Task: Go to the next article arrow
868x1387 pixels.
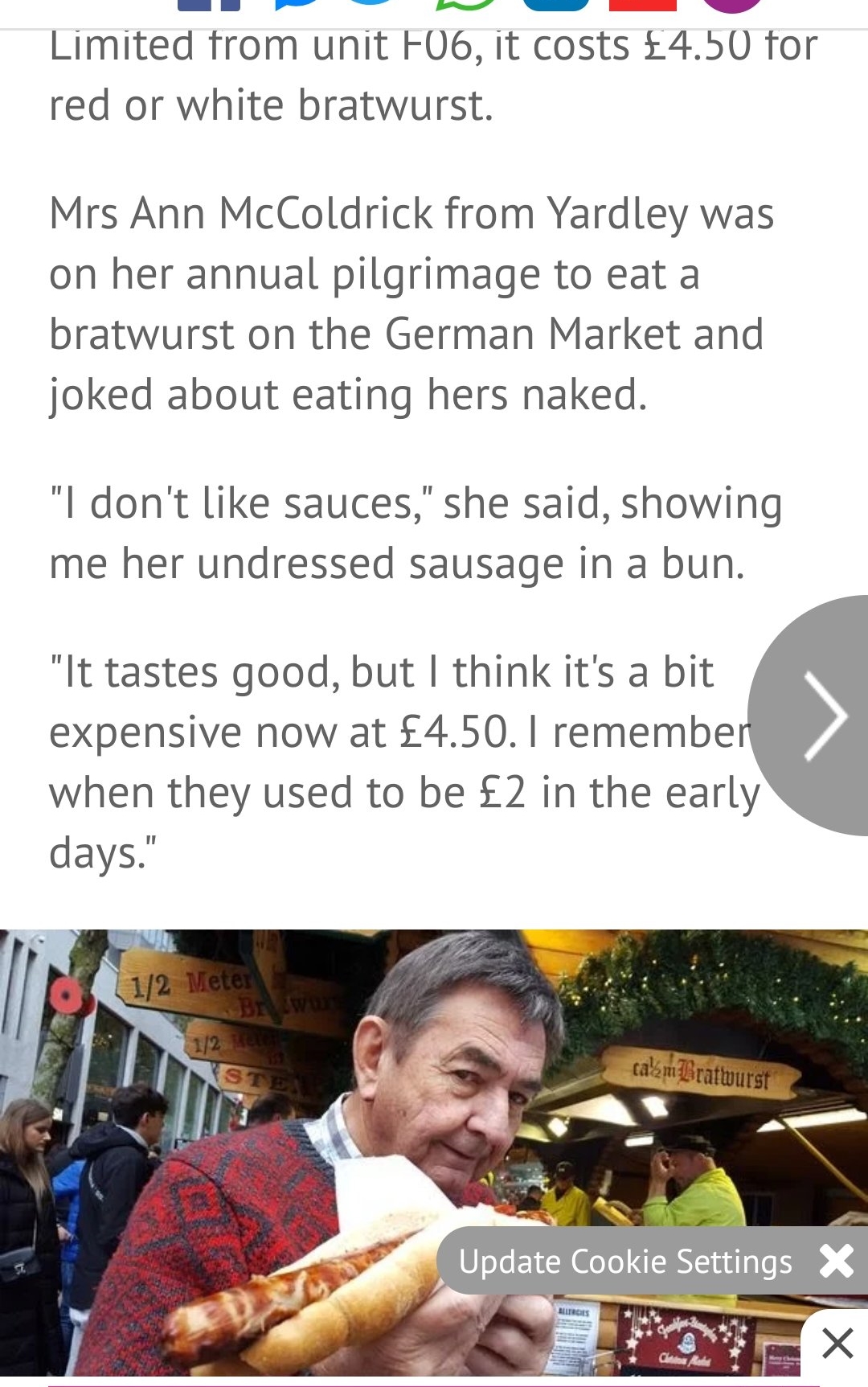Action: tap(824, 715)
